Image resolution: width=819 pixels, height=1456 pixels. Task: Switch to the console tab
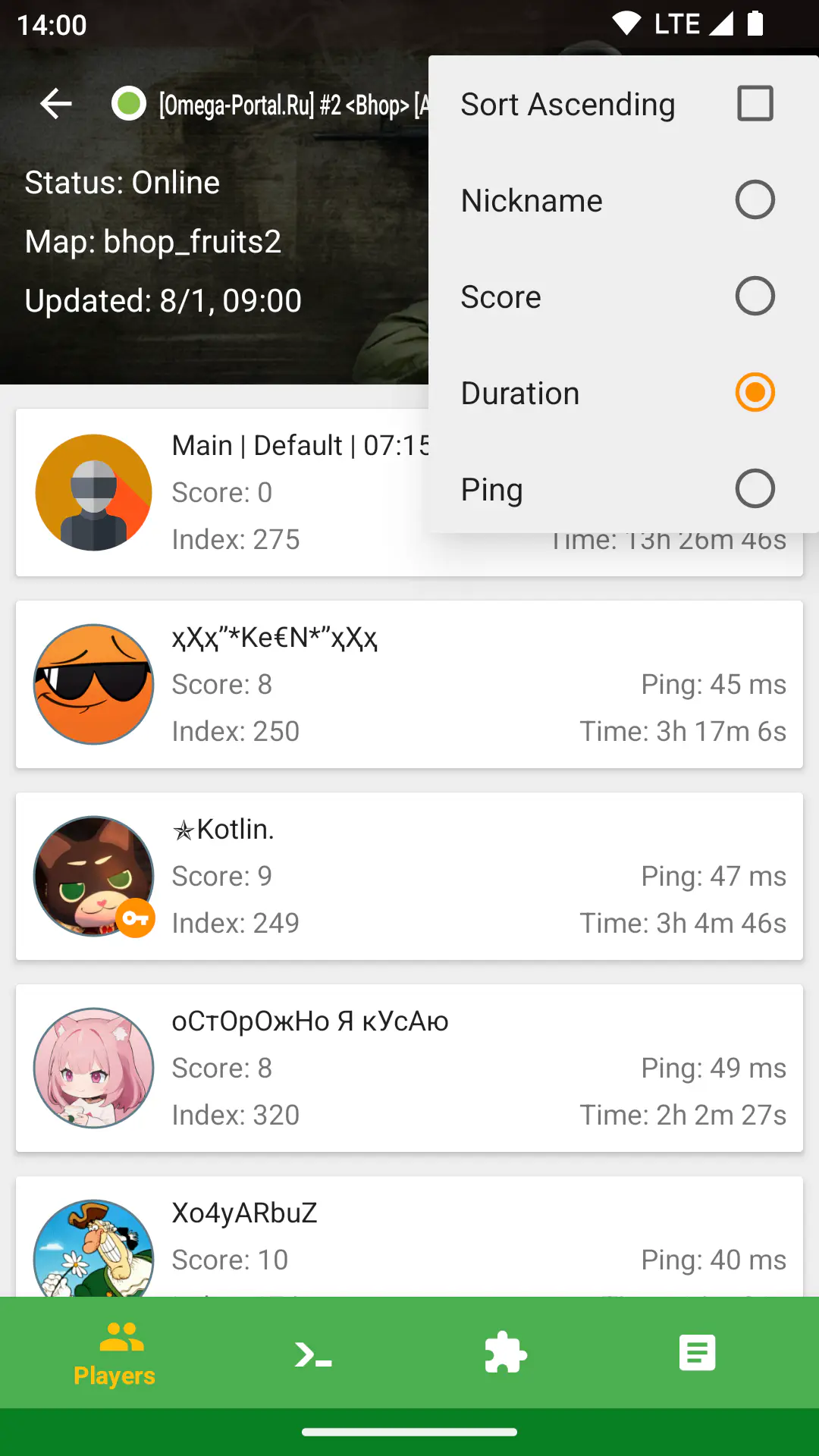[x=312, y=1354]
